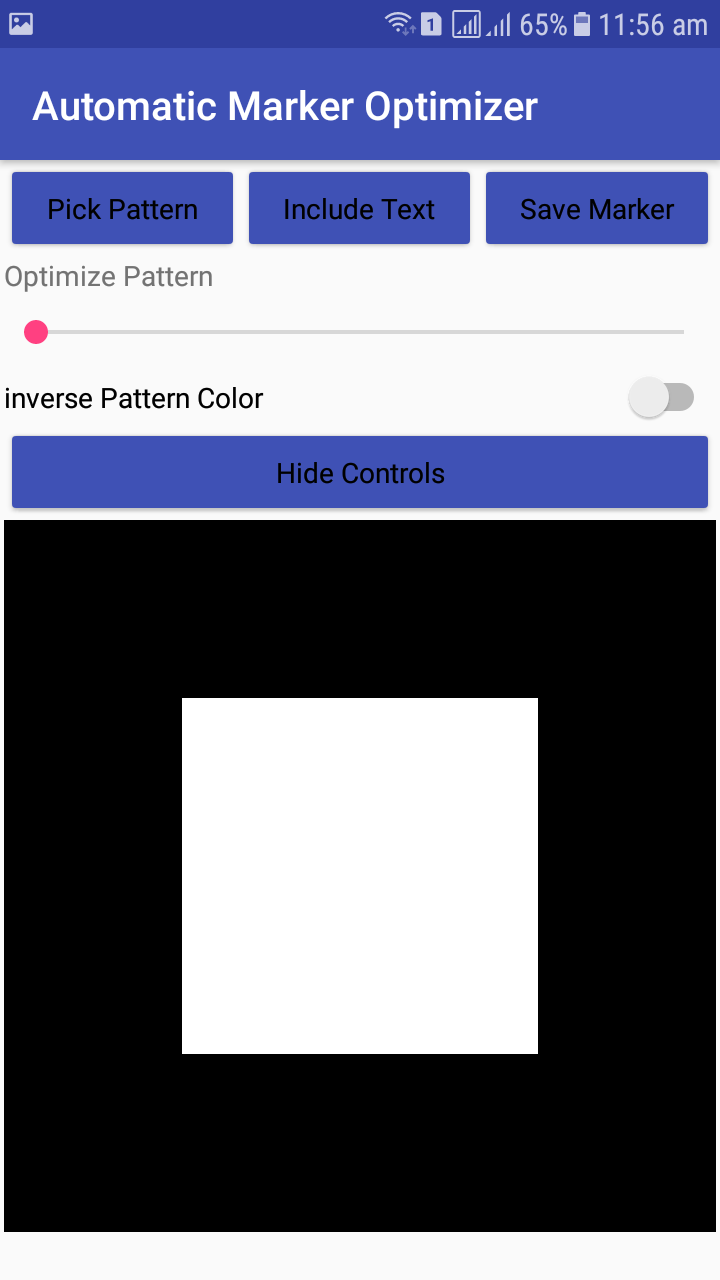Select the Include Text button
The height and width of the screenshot is (1280, 720).
tap(359, 209)
